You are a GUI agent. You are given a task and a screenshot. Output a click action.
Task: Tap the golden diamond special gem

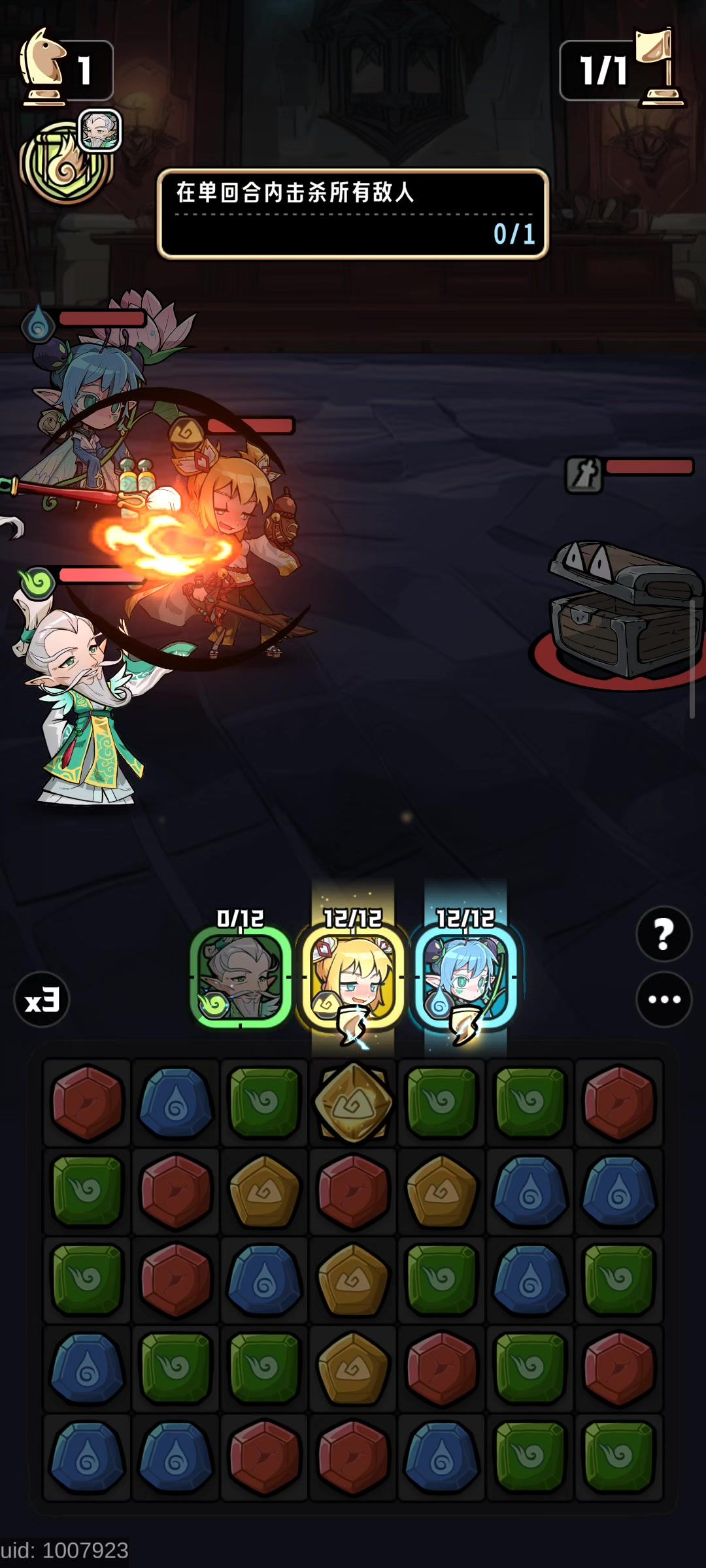353,1103
